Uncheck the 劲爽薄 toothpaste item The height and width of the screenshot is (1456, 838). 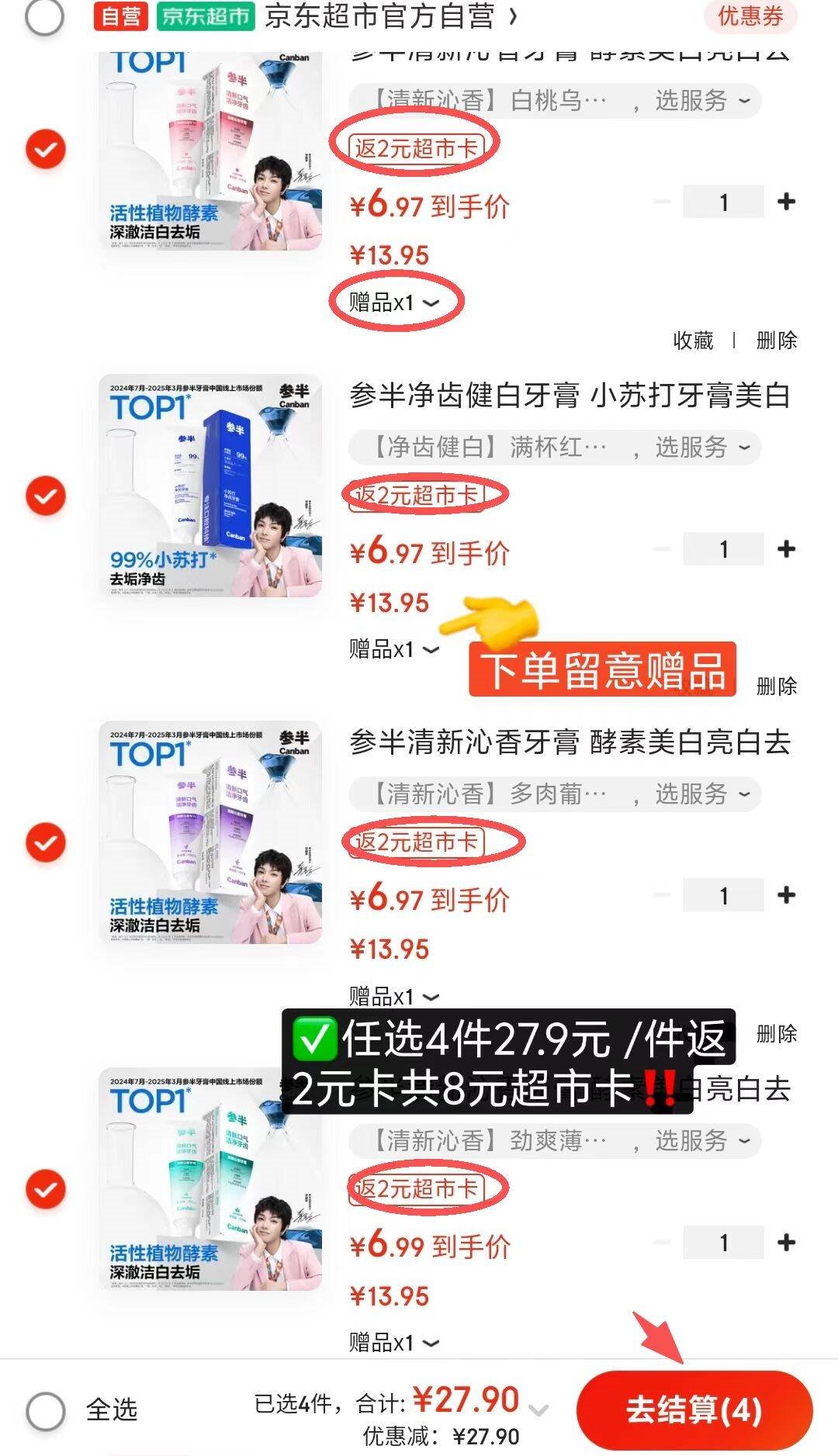[x=46, y=1189]
